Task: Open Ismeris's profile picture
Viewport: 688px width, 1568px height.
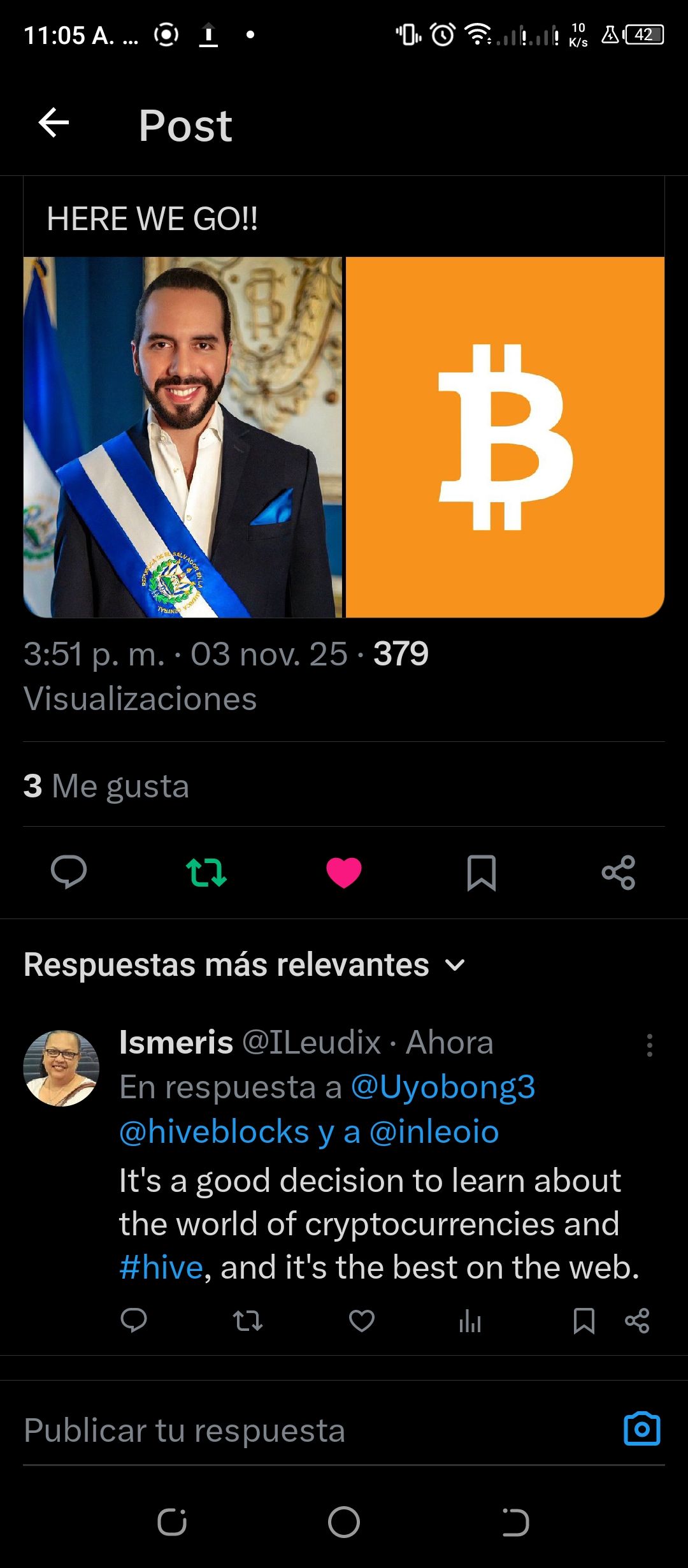Action: pos(61,1068)
